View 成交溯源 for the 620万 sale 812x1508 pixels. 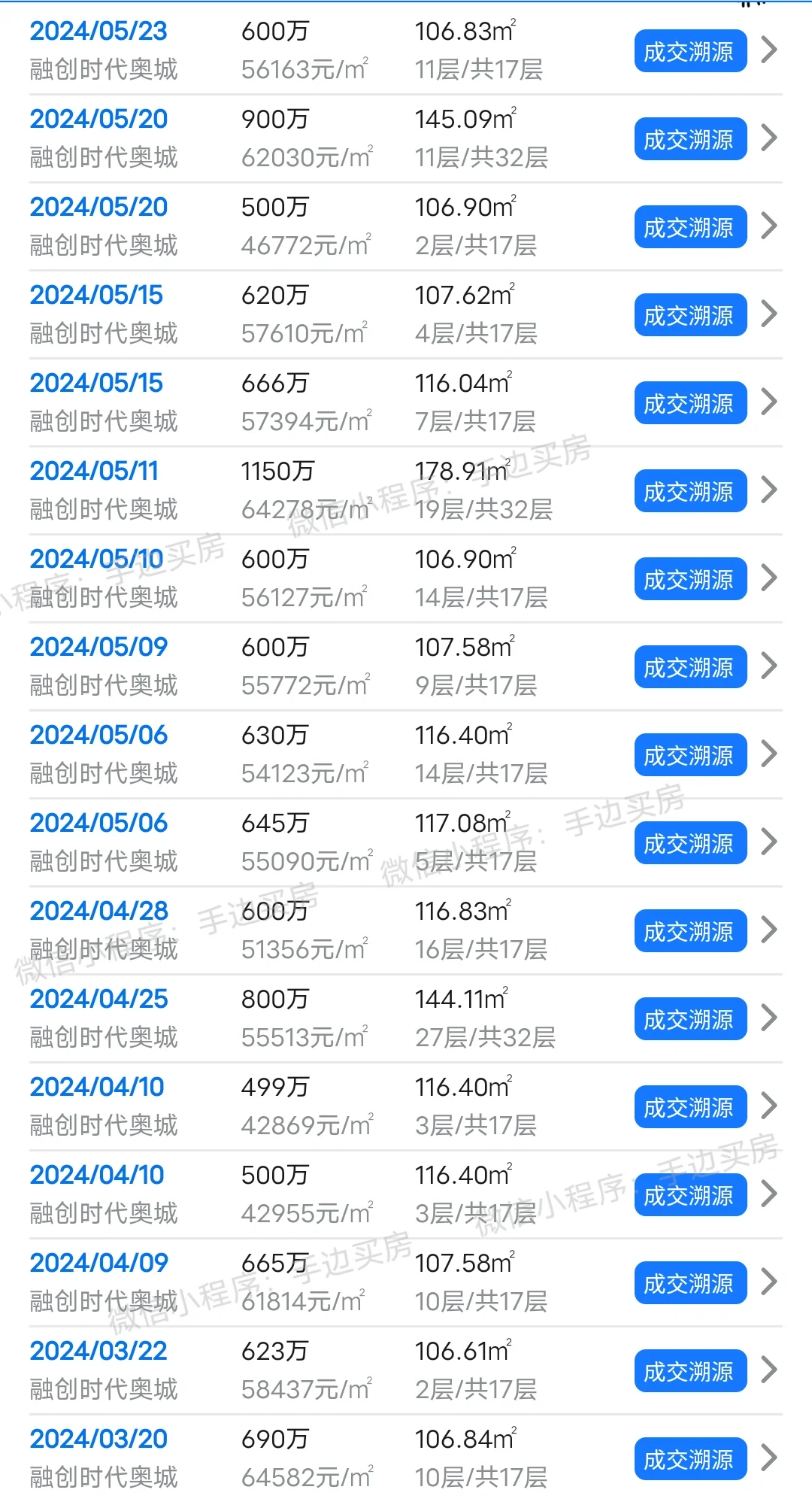point(690,315)
